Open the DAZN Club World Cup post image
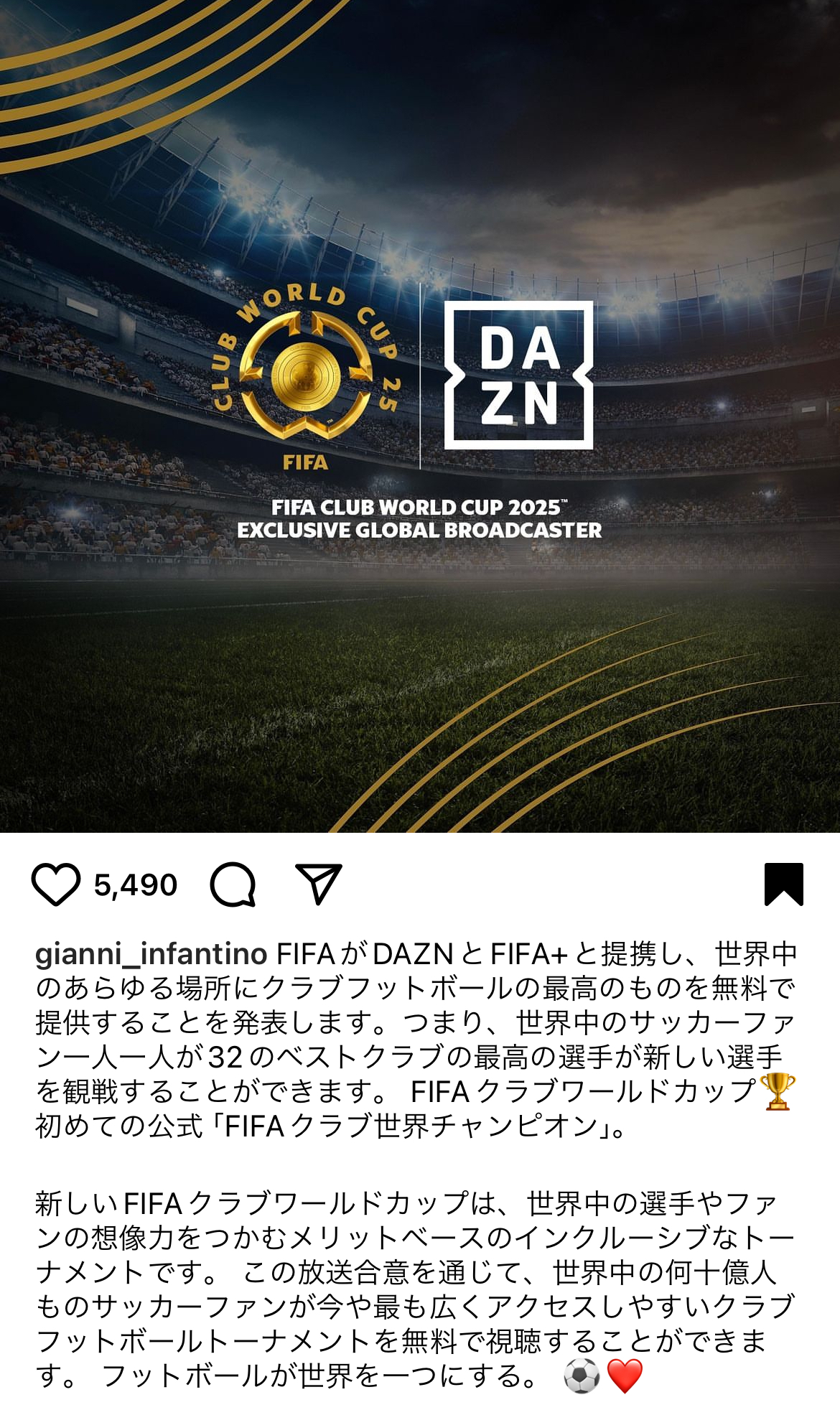Viewport: 840px width, 1410px height. 420,416
